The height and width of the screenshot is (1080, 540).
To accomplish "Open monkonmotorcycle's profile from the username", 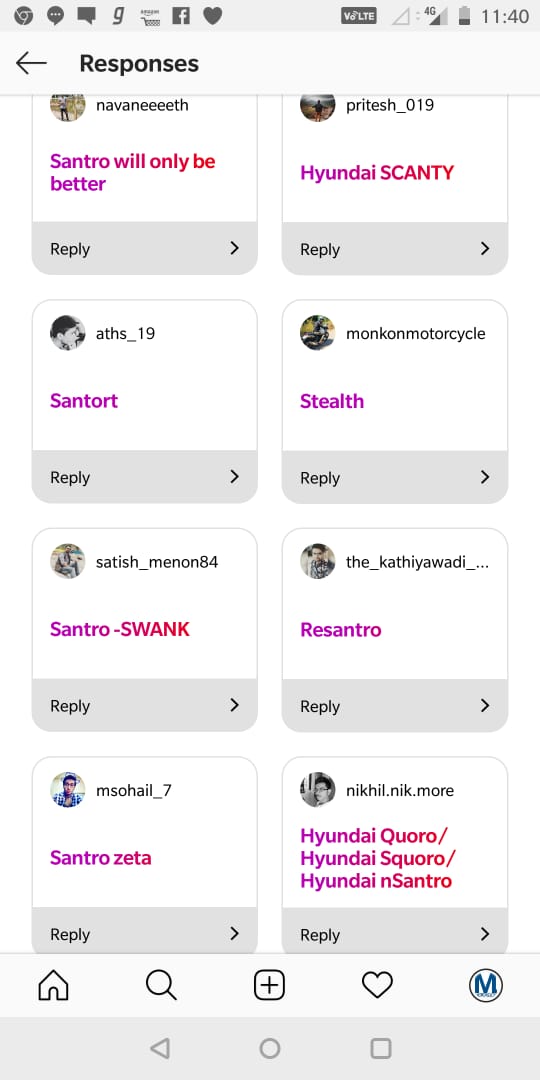I will pos(415,333).
